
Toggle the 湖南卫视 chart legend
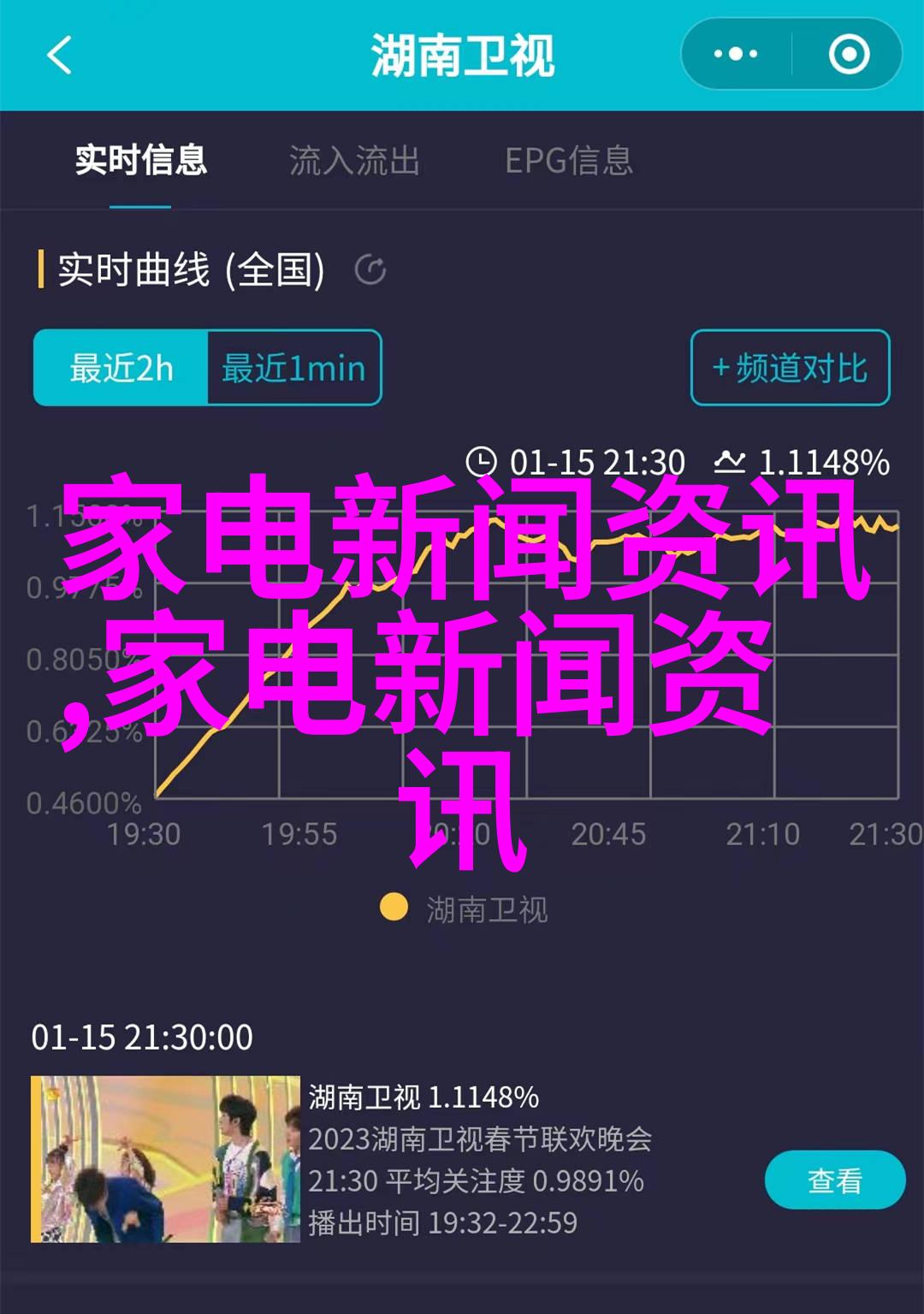(465, 909)
